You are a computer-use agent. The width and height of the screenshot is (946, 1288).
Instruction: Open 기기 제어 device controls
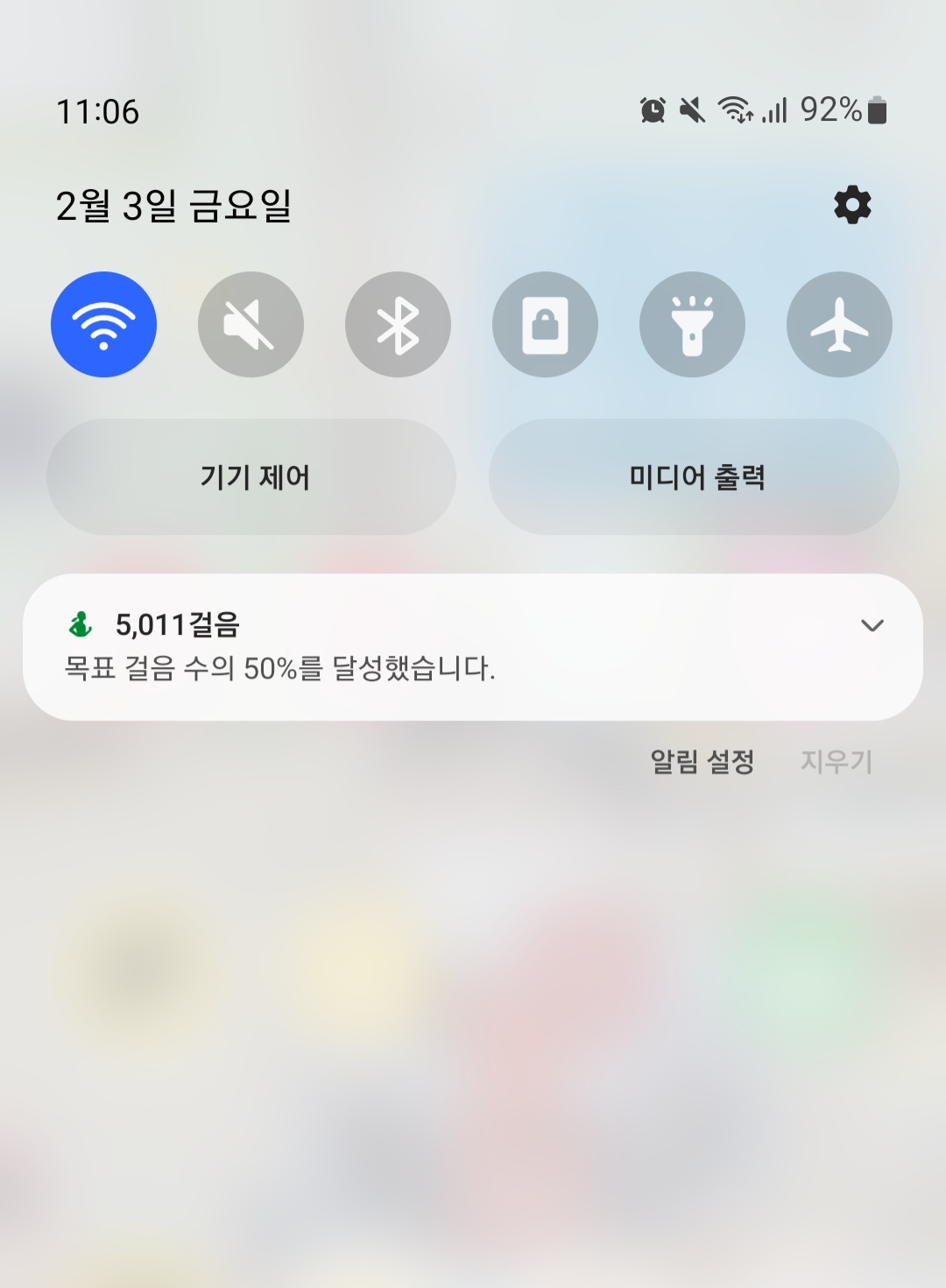tap(251, 477)
